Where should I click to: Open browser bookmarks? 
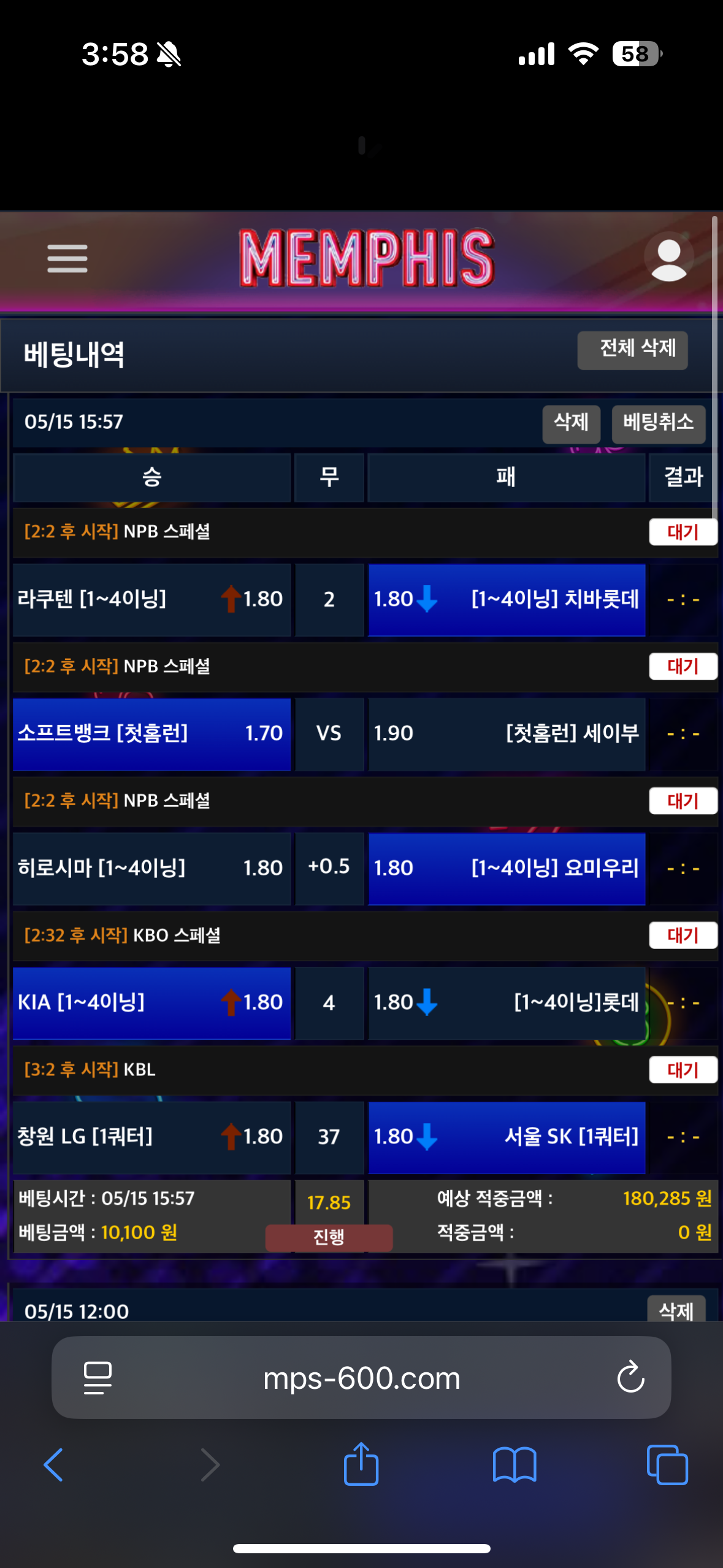515,1465
